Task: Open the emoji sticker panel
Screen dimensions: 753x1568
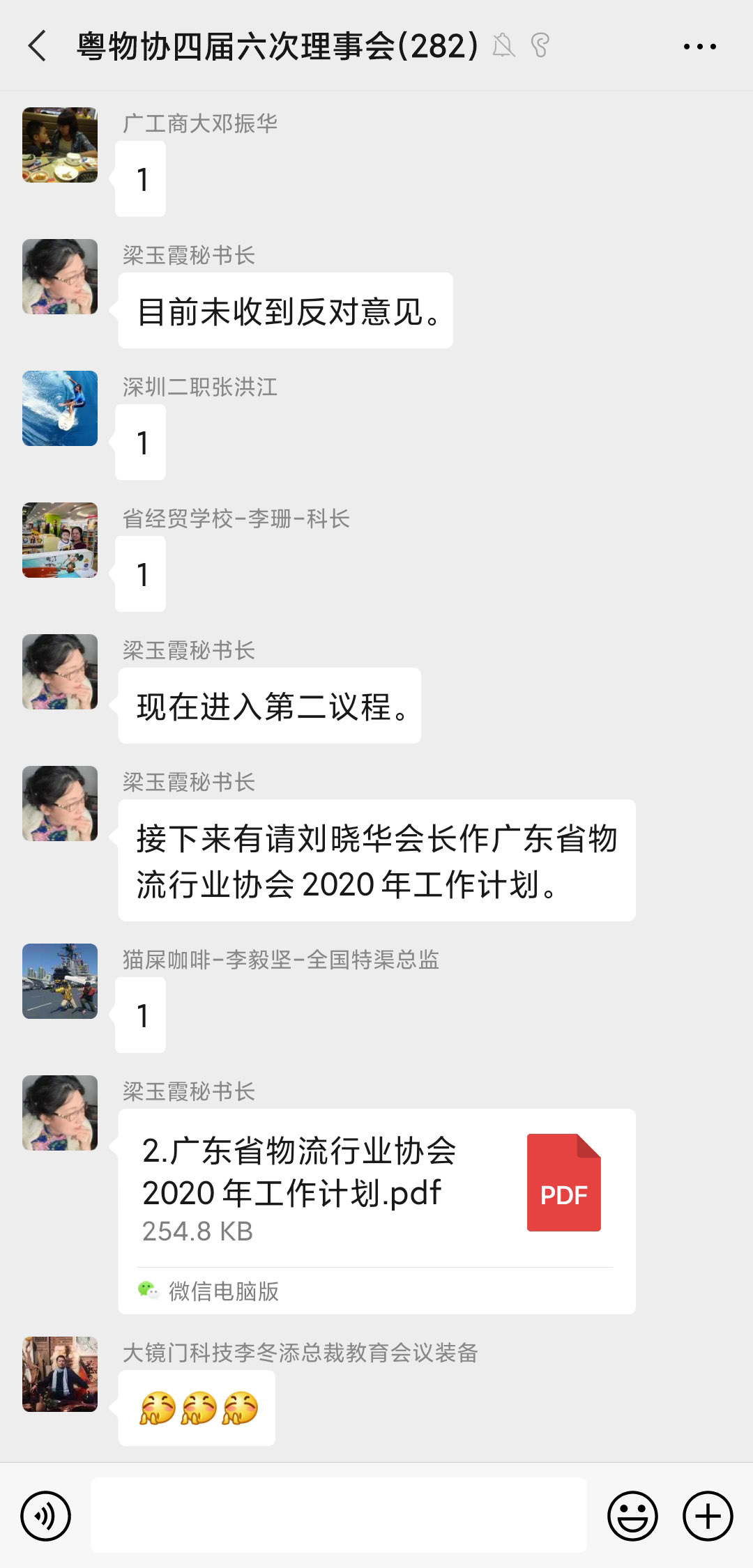Action: point(632,1516)
